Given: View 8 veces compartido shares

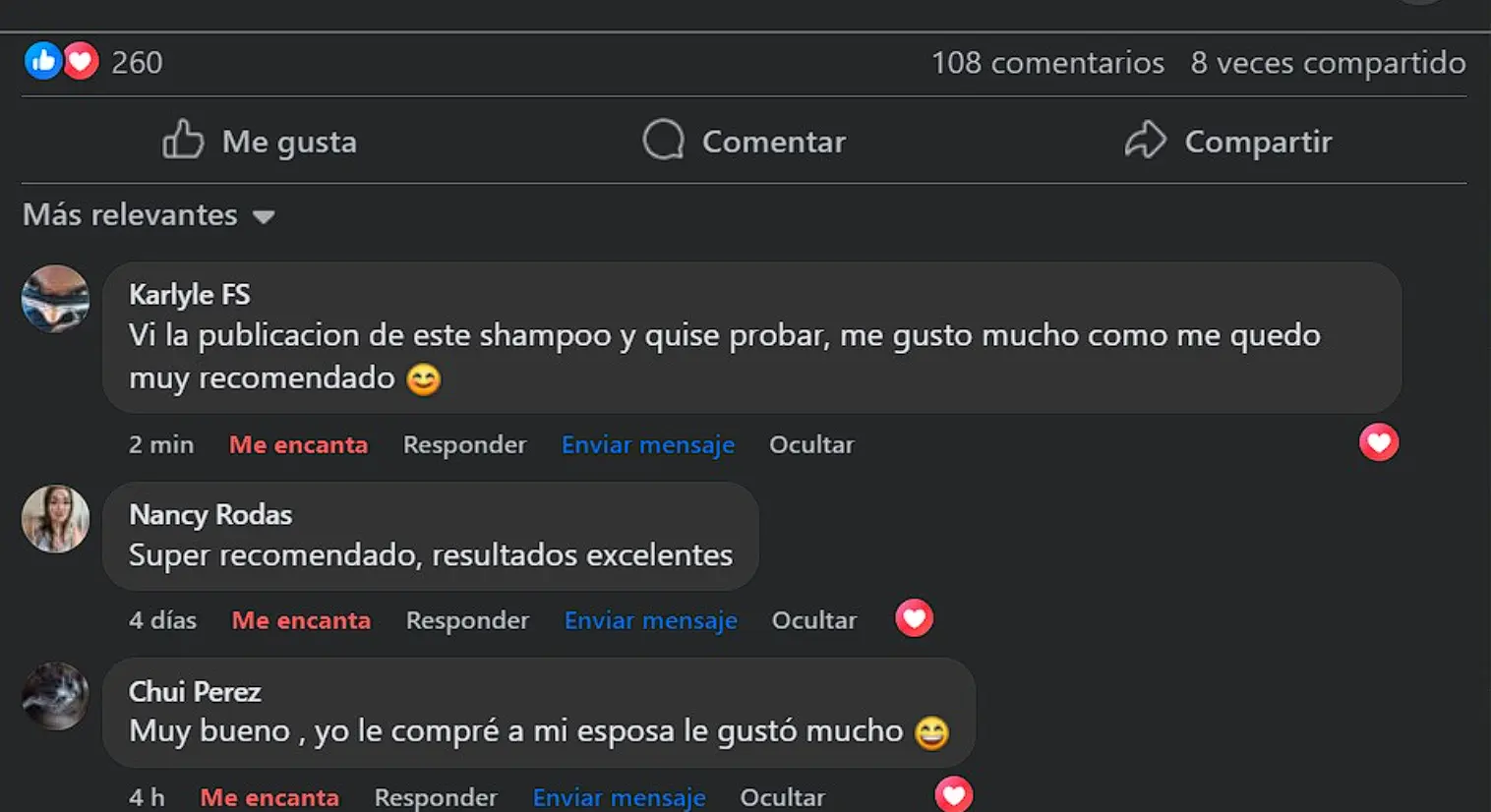Looking at the screenshot, I should tap(1328, 62).
